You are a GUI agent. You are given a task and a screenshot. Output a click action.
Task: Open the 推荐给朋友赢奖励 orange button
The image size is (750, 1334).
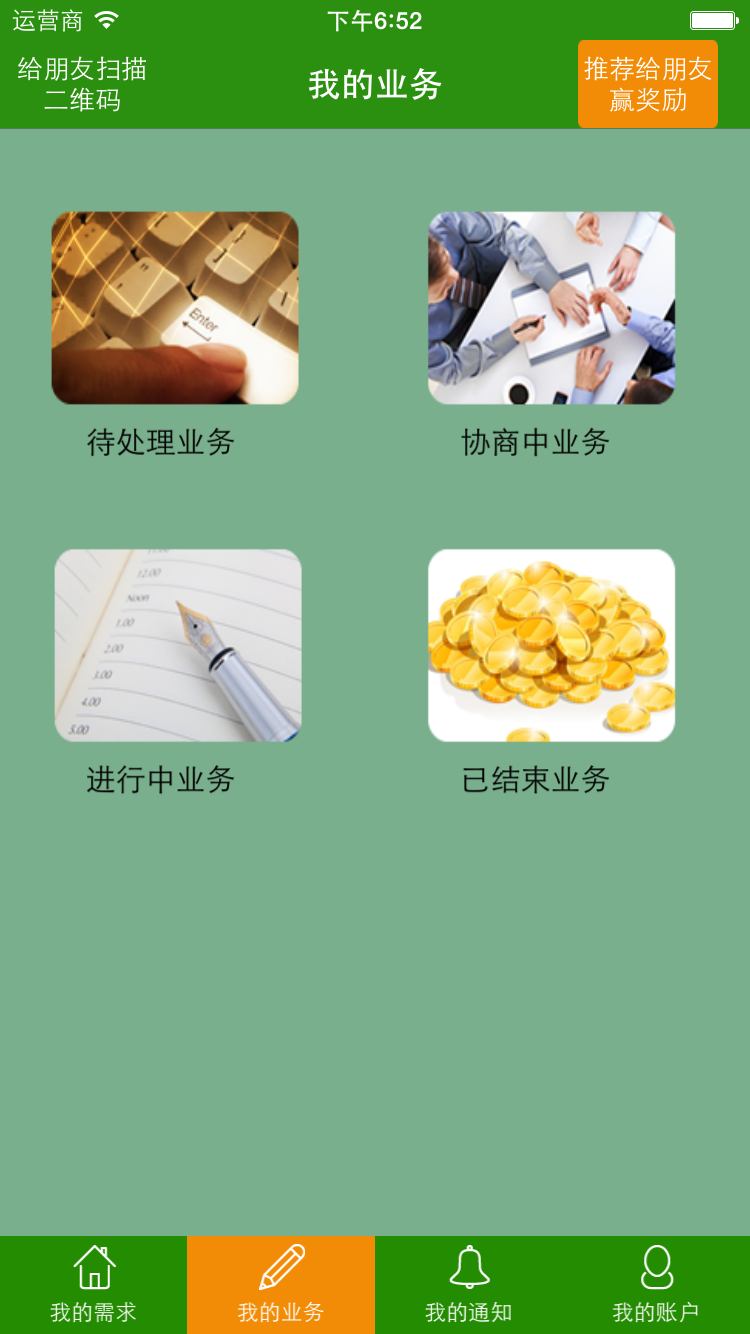click(x=647, y=84)
